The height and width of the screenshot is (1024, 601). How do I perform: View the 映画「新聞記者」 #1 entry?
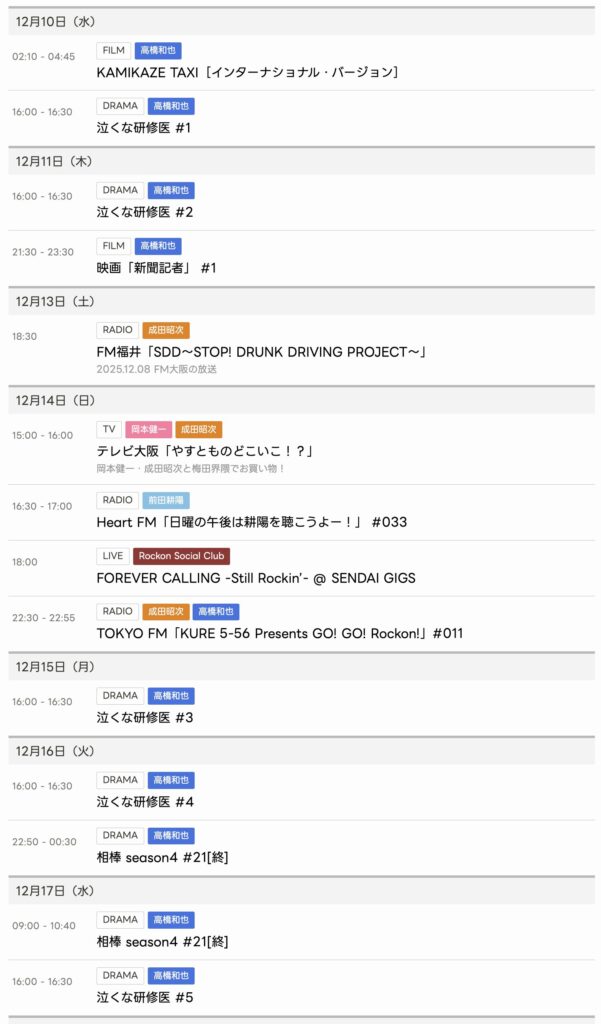coord(156,268)
